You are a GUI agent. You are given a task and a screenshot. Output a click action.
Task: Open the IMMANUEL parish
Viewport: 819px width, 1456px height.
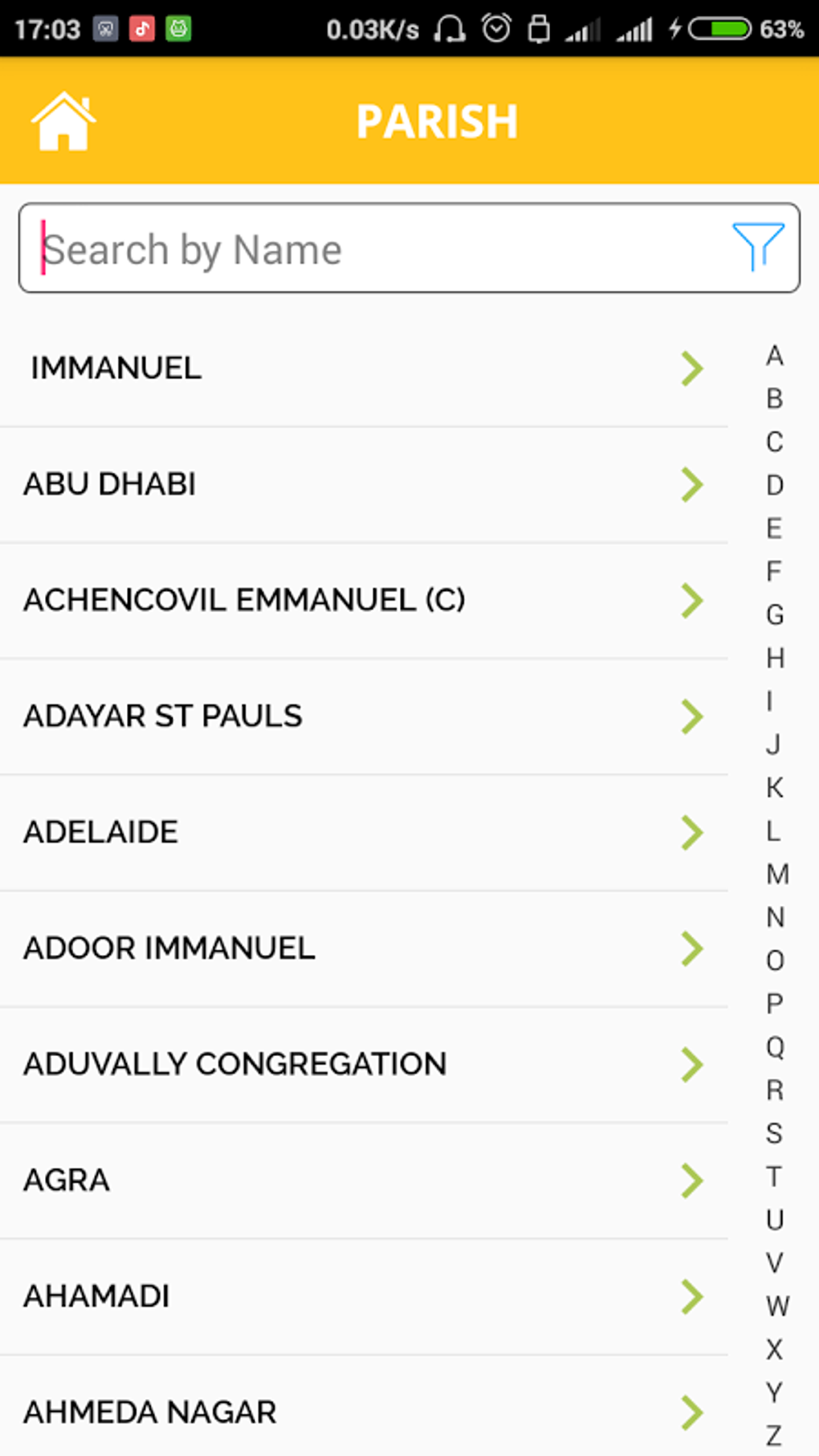[x=363, y=369]
